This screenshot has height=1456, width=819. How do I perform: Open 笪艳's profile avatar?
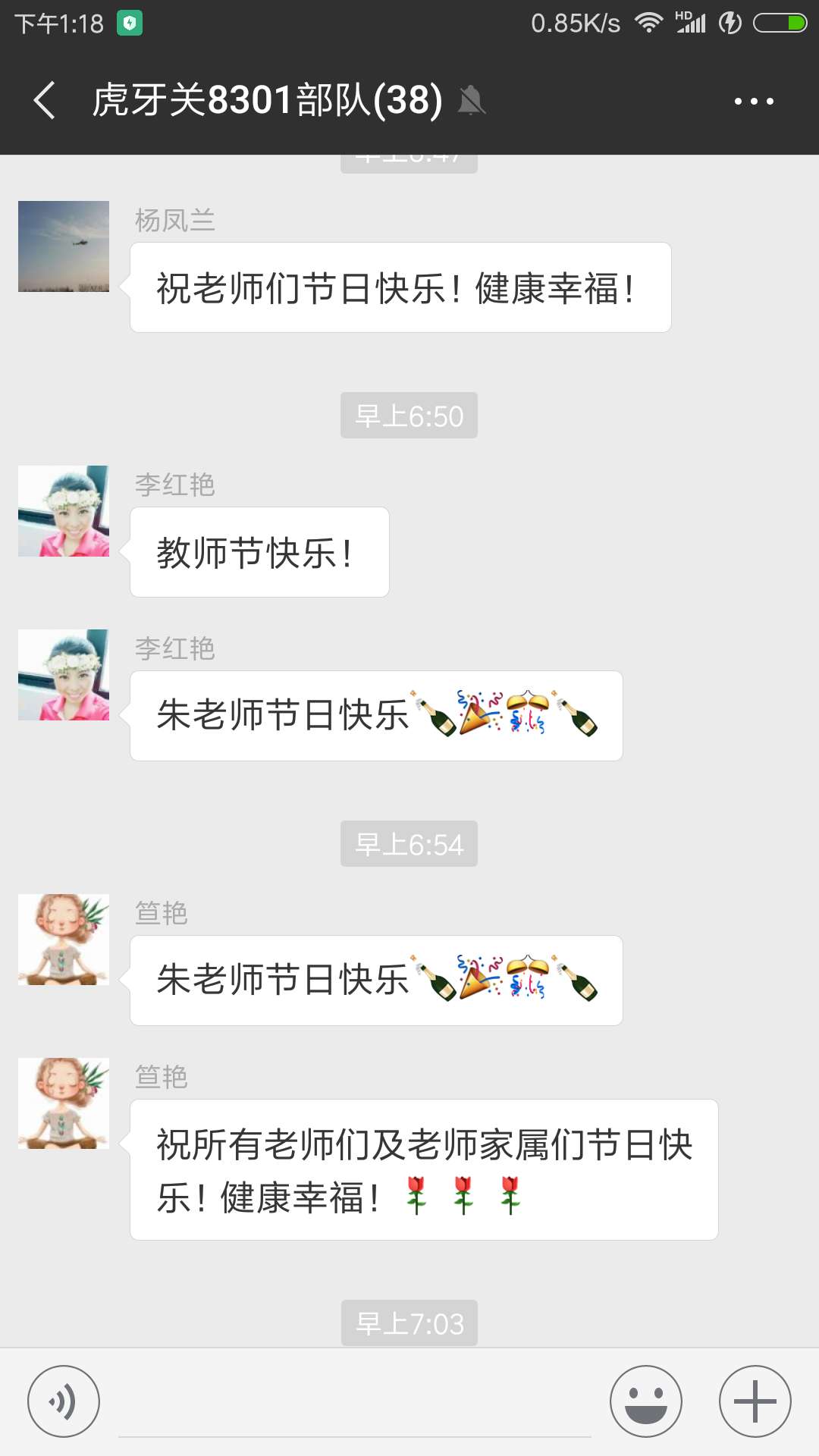click(64, 940)
